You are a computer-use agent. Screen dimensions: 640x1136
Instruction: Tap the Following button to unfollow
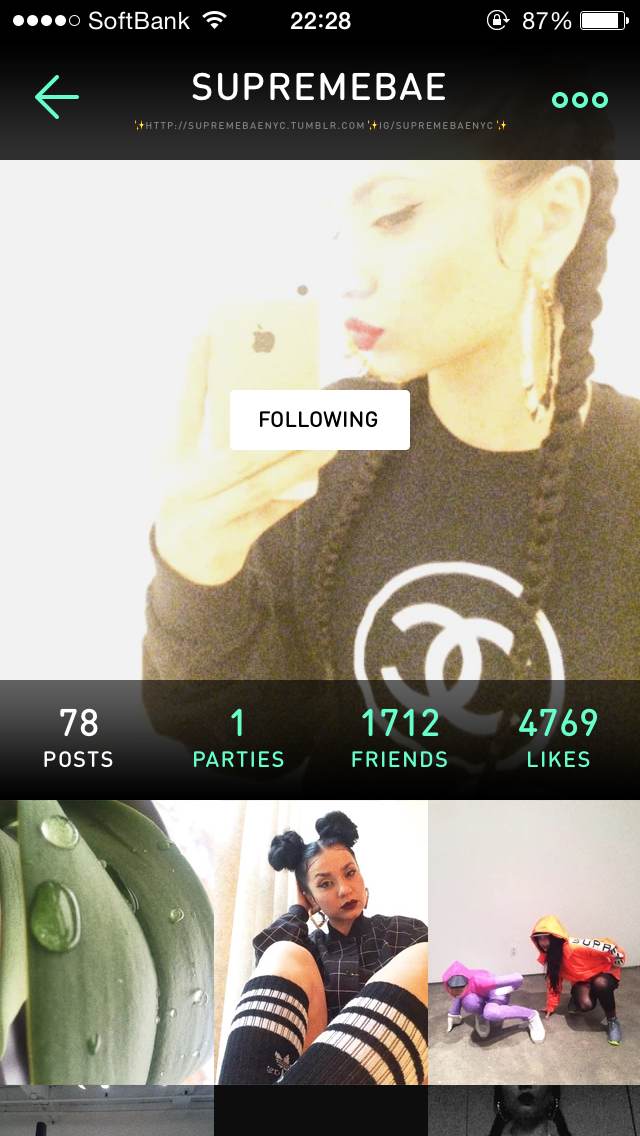(319, 420)
